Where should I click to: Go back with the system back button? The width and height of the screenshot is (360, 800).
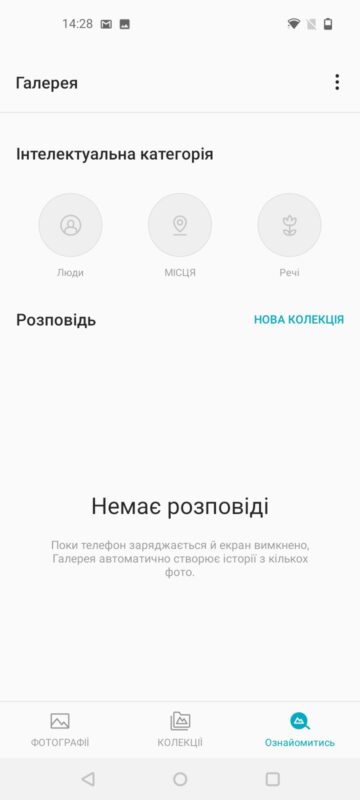[88, 779]
